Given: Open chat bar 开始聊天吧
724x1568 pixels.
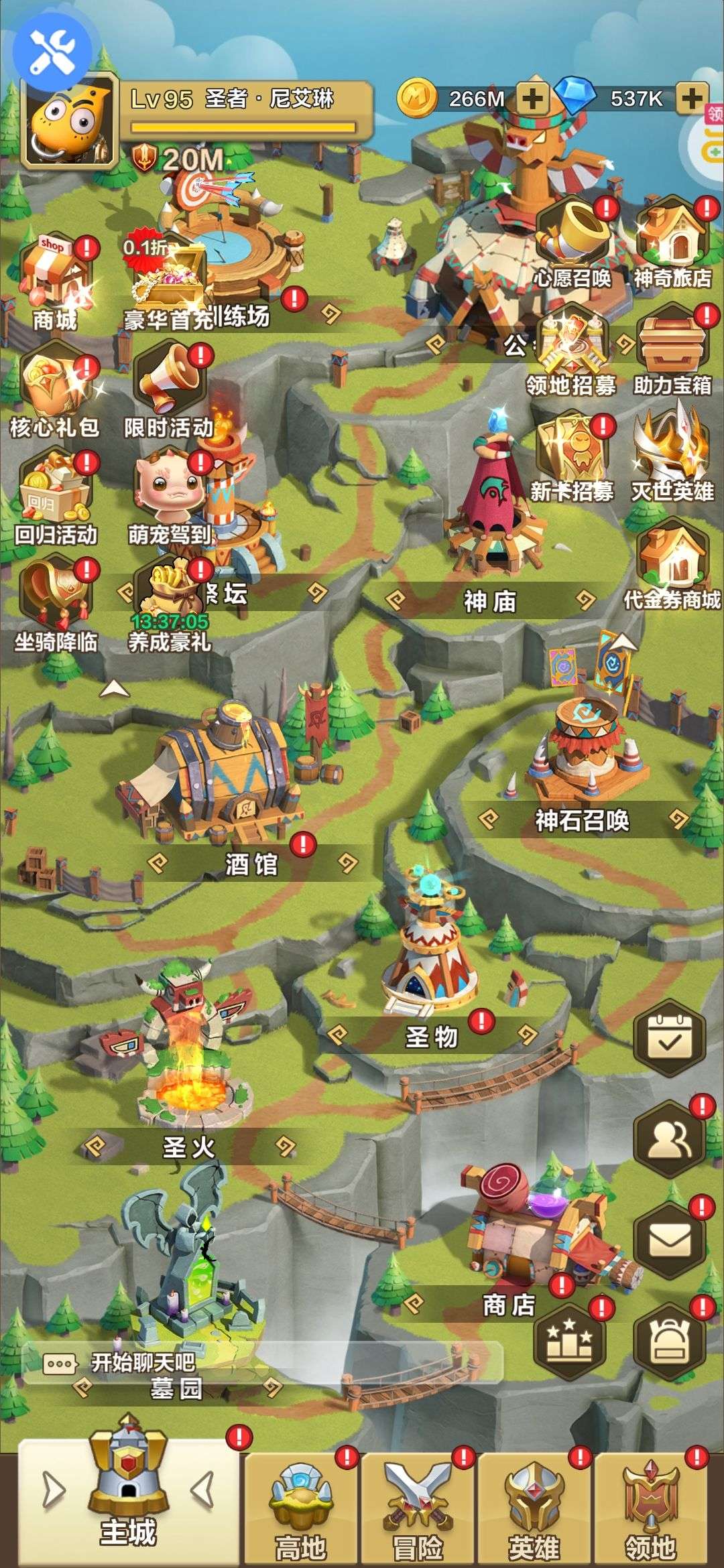Looking at the screenshot, I should pyautogui.click(x=263, y=1362).
